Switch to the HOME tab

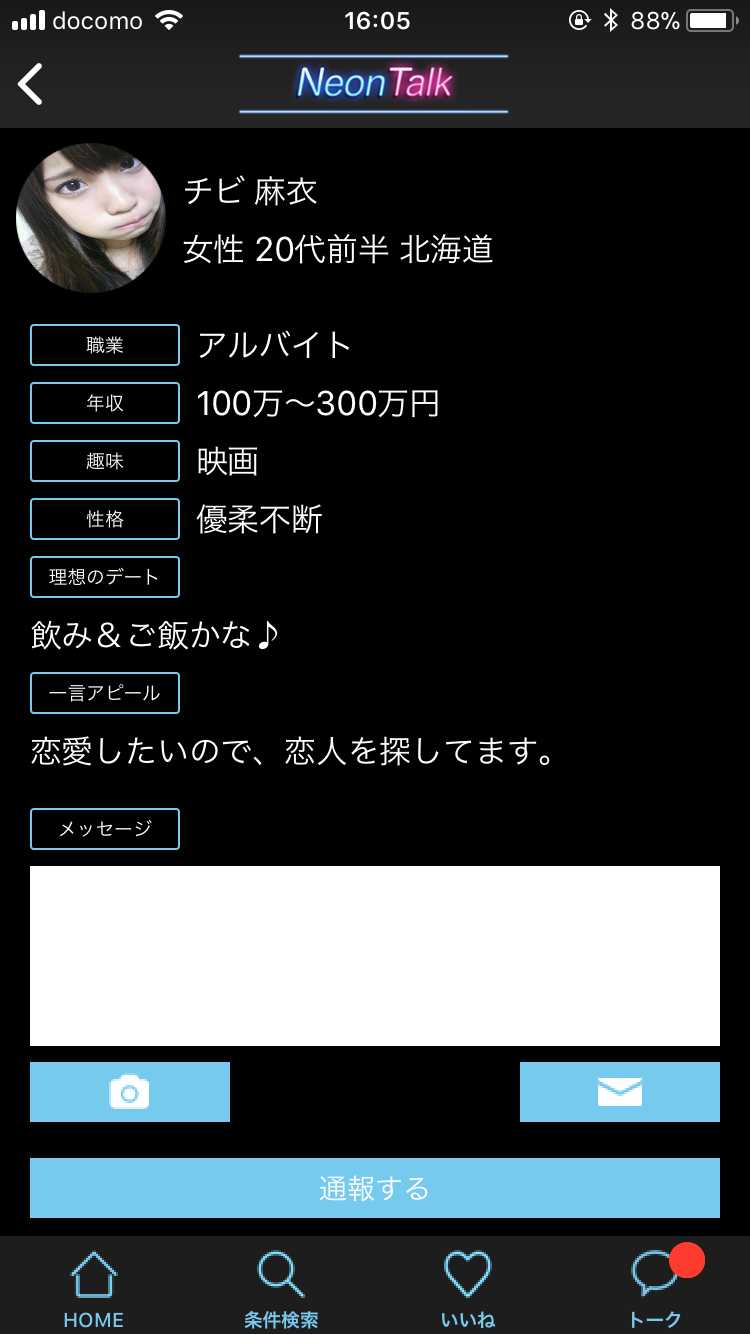[x=94, y=1288]
